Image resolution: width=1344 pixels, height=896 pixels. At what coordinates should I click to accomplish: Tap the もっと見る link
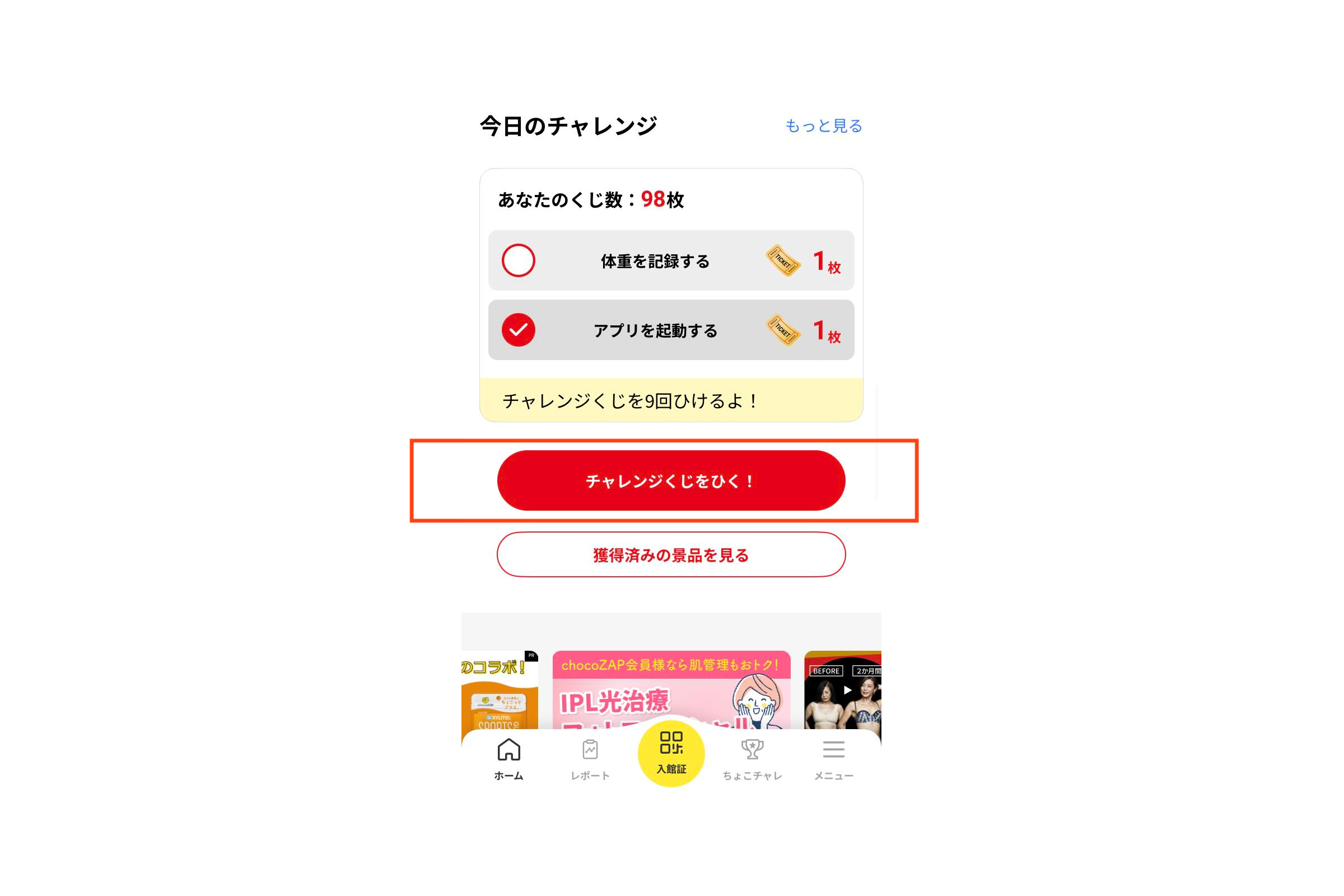823,125
